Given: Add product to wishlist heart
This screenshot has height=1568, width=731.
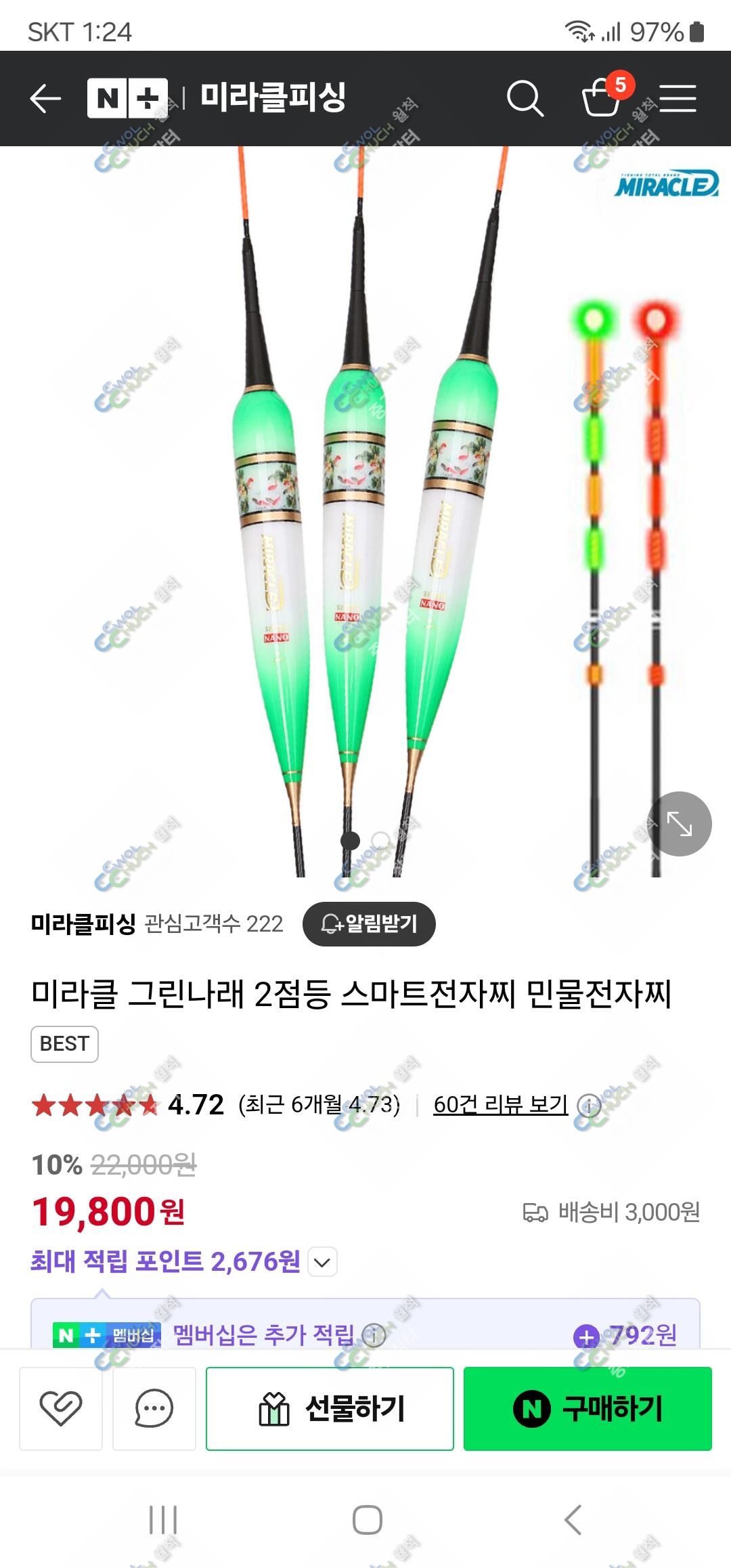Looking at the screenshot, I should pyautogui.click(x=61, y=1408).
